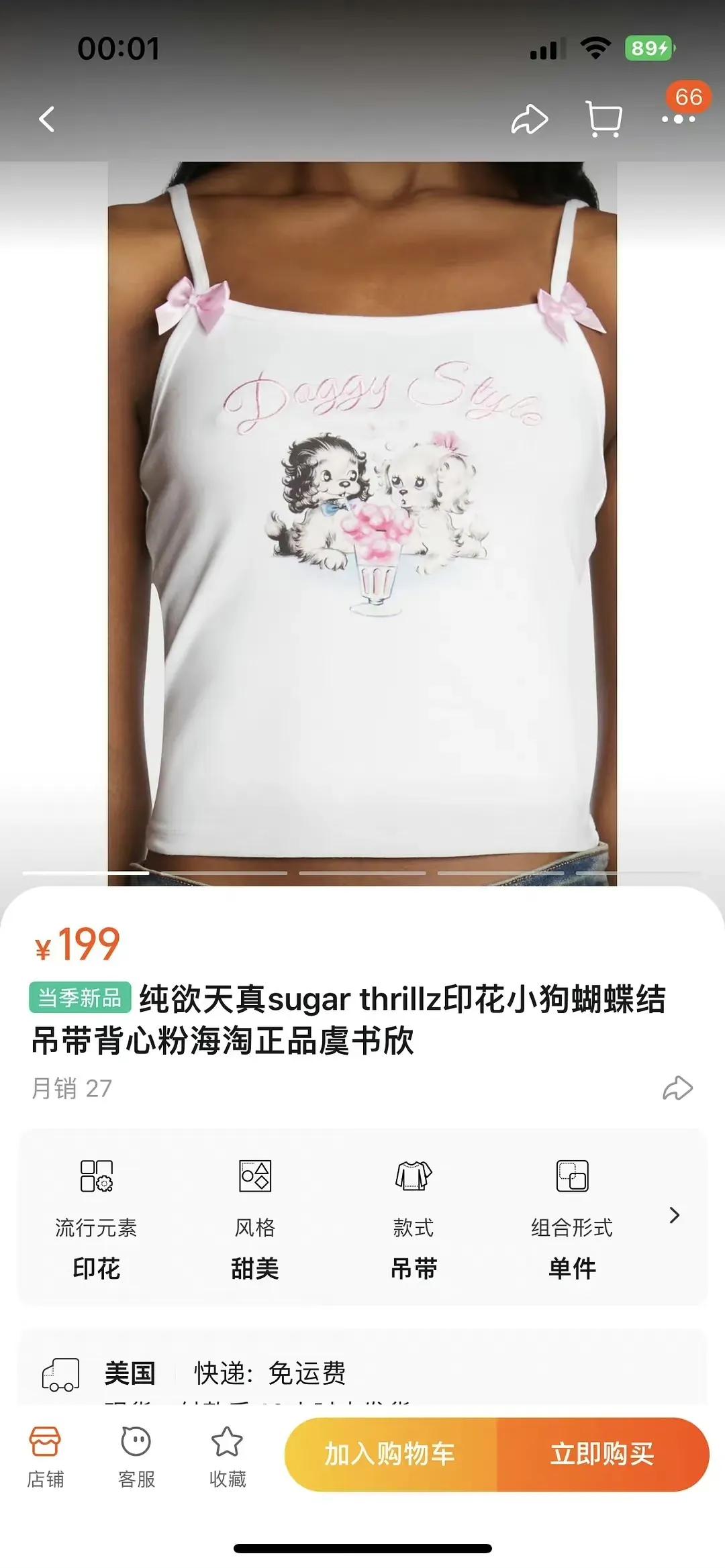Open the shopping cart

(x=603, y=119)
